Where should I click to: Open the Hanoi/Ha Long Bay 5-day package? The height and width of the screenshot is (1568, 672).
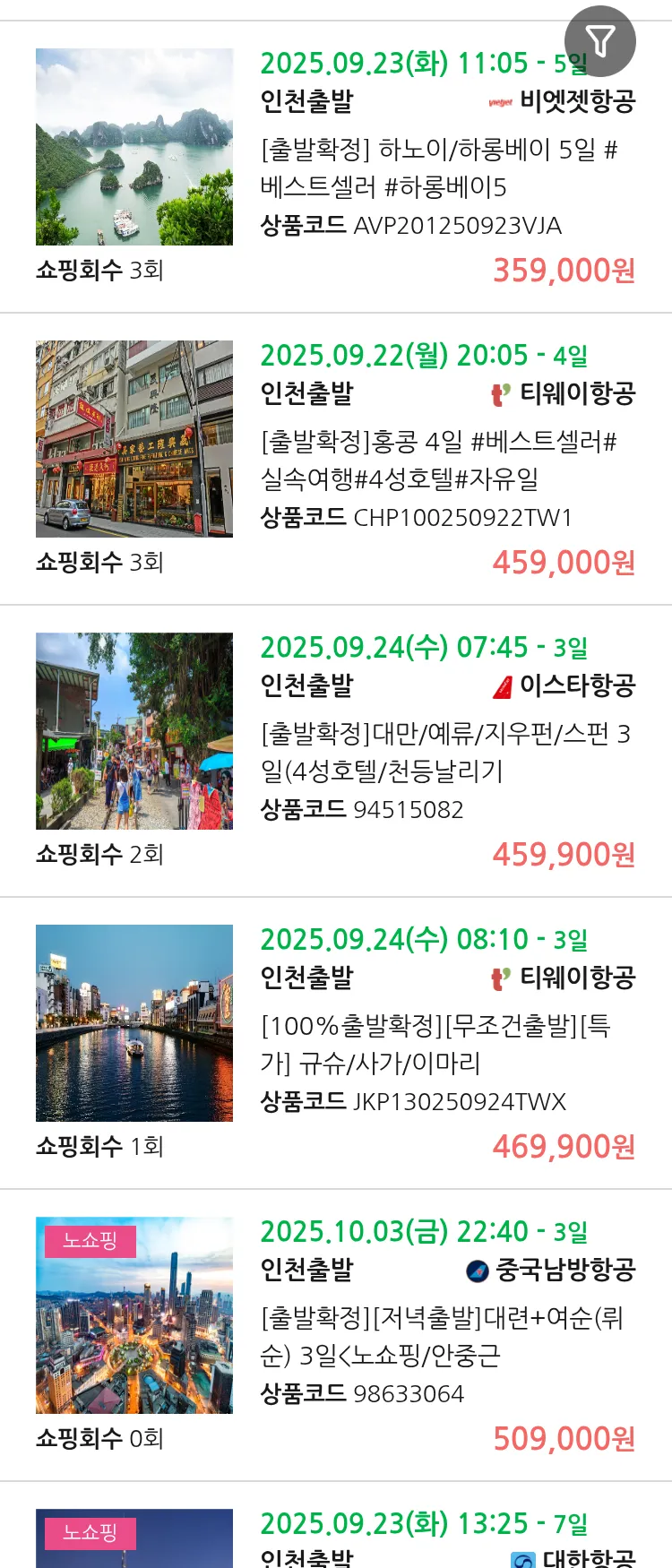[439, 168]
